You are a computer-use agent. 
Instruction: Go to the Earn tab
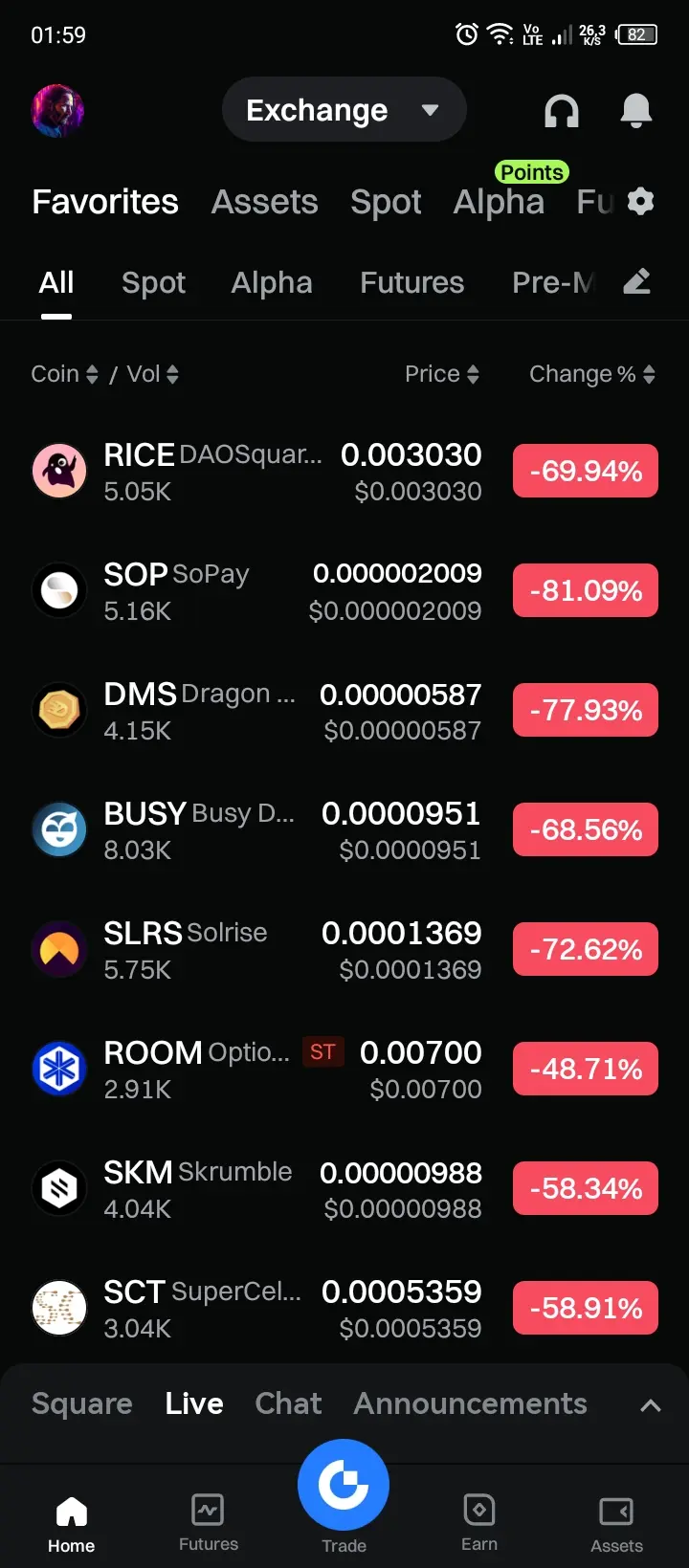point(478,1521)
